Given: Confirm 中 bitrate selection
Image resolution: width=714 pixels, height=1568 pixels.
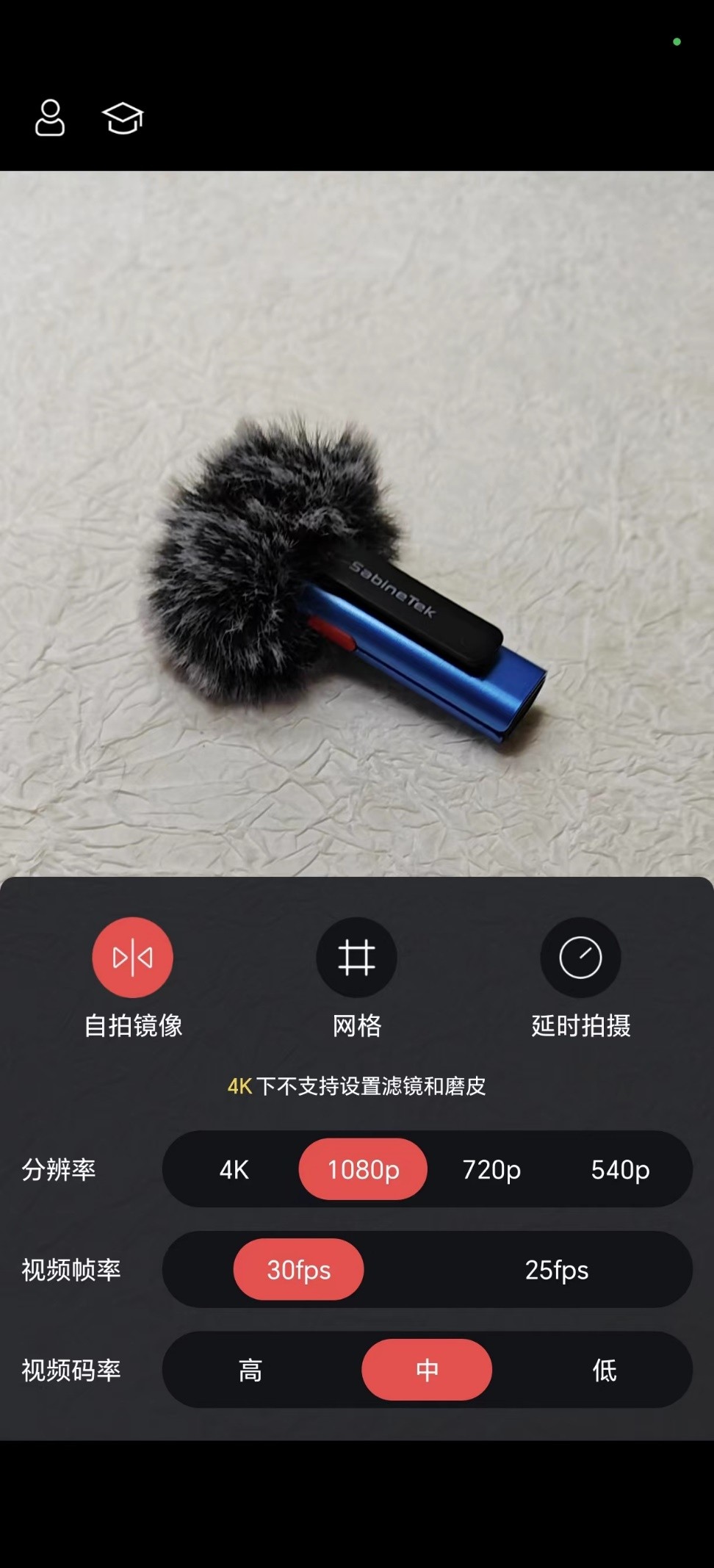Looking at the screenshot, I should pyautogui.click(x=427, y=1369).
